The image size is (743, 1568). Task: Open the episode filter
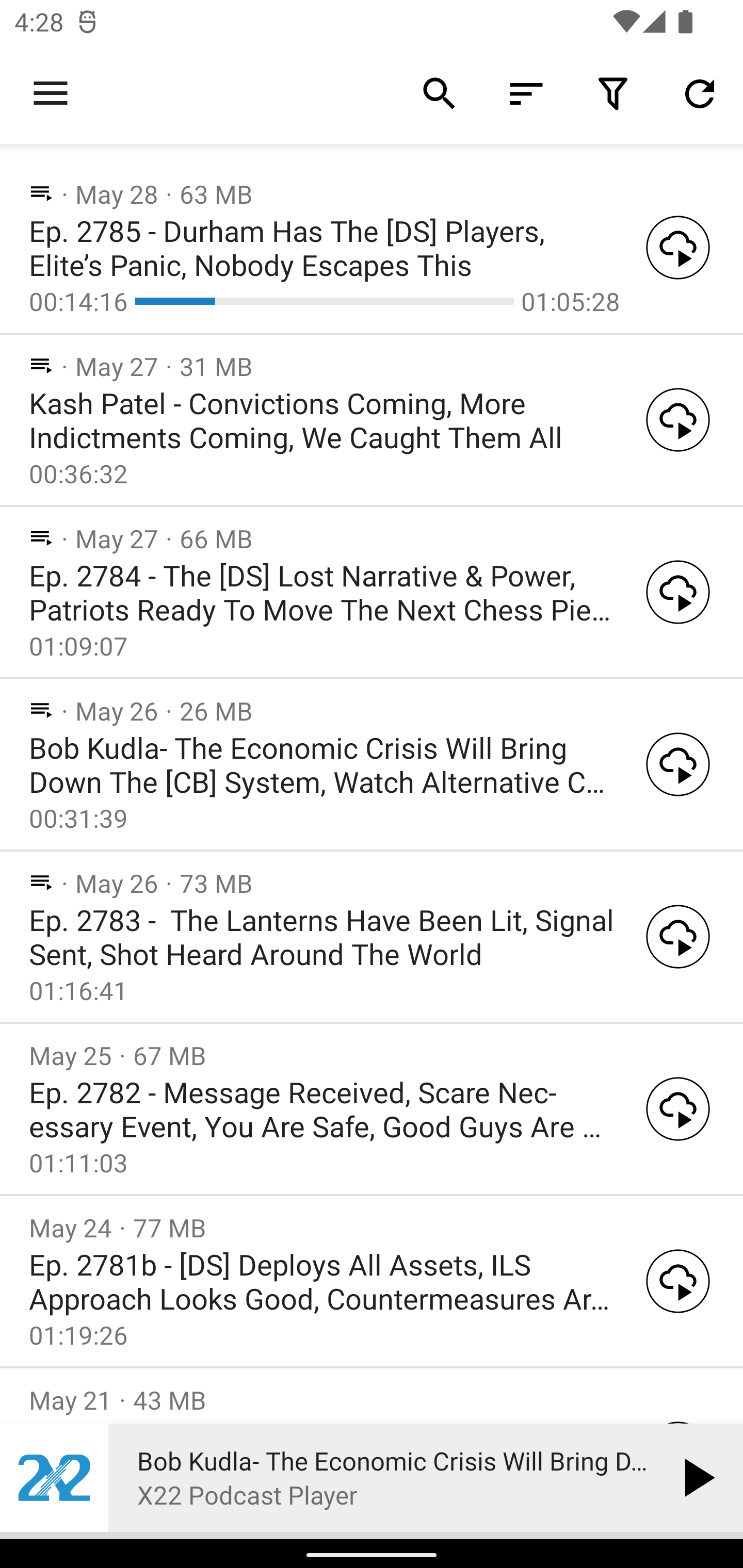click(x=612, y=94)
